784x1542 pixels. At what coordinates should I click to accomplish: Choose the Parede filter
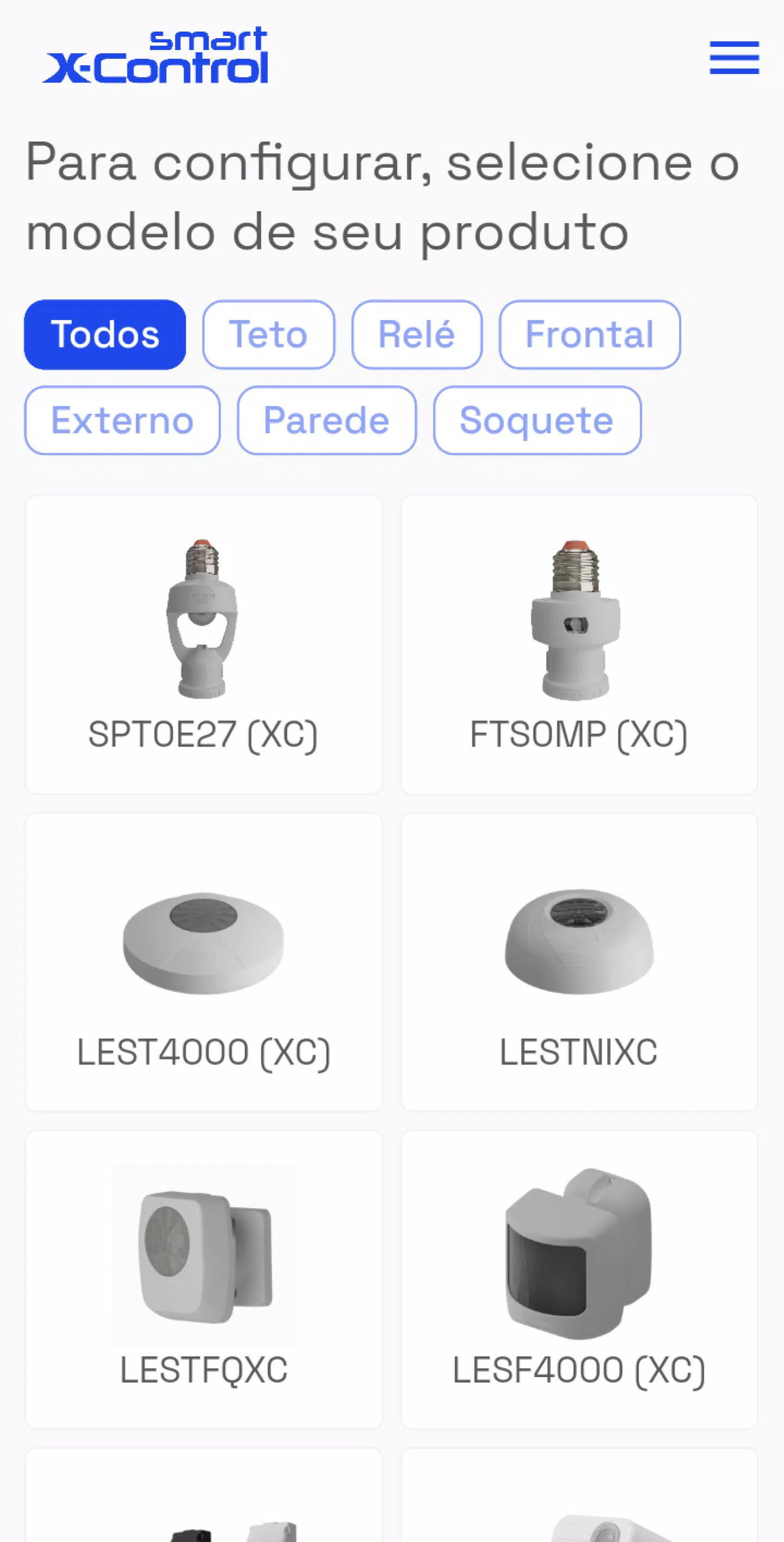pyautogui.click(x=327, y=420)
